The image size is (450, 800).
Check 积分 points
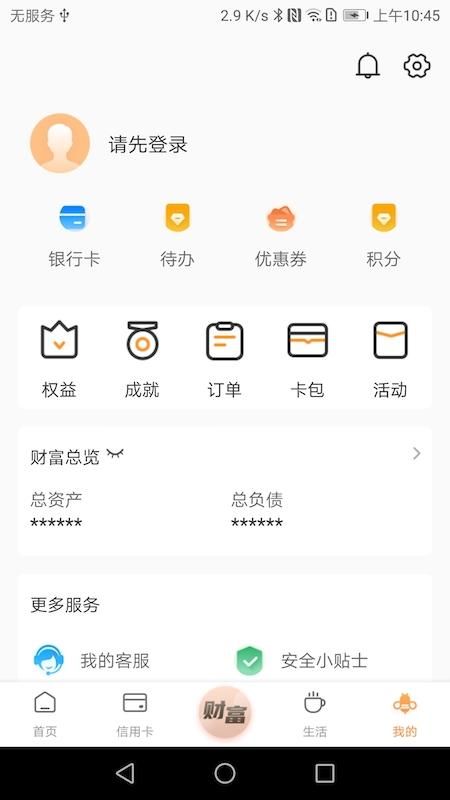(384, 236)
